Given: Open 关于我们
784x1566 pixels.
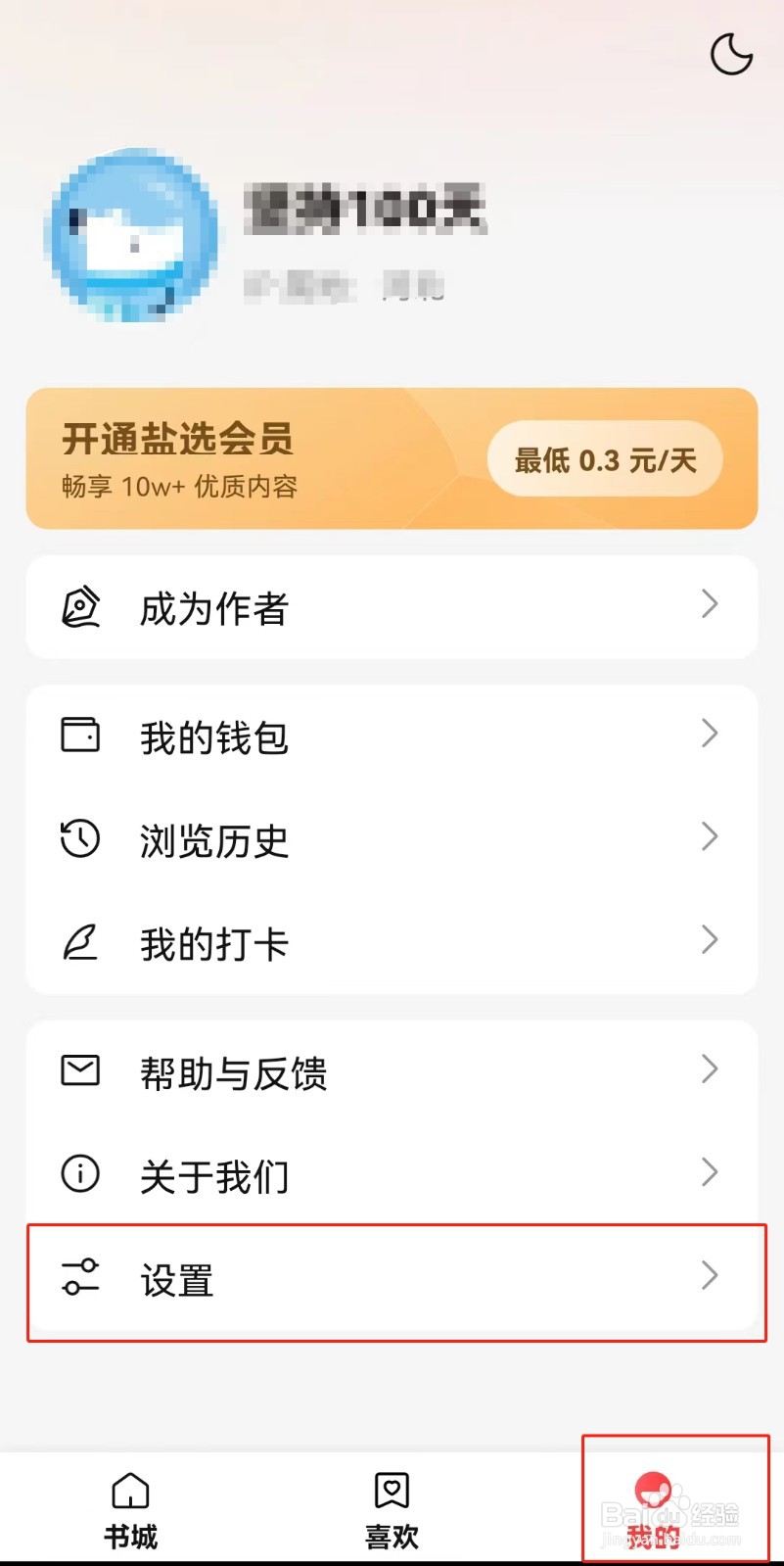Looking at the screenshot, I should (392, 1174).
